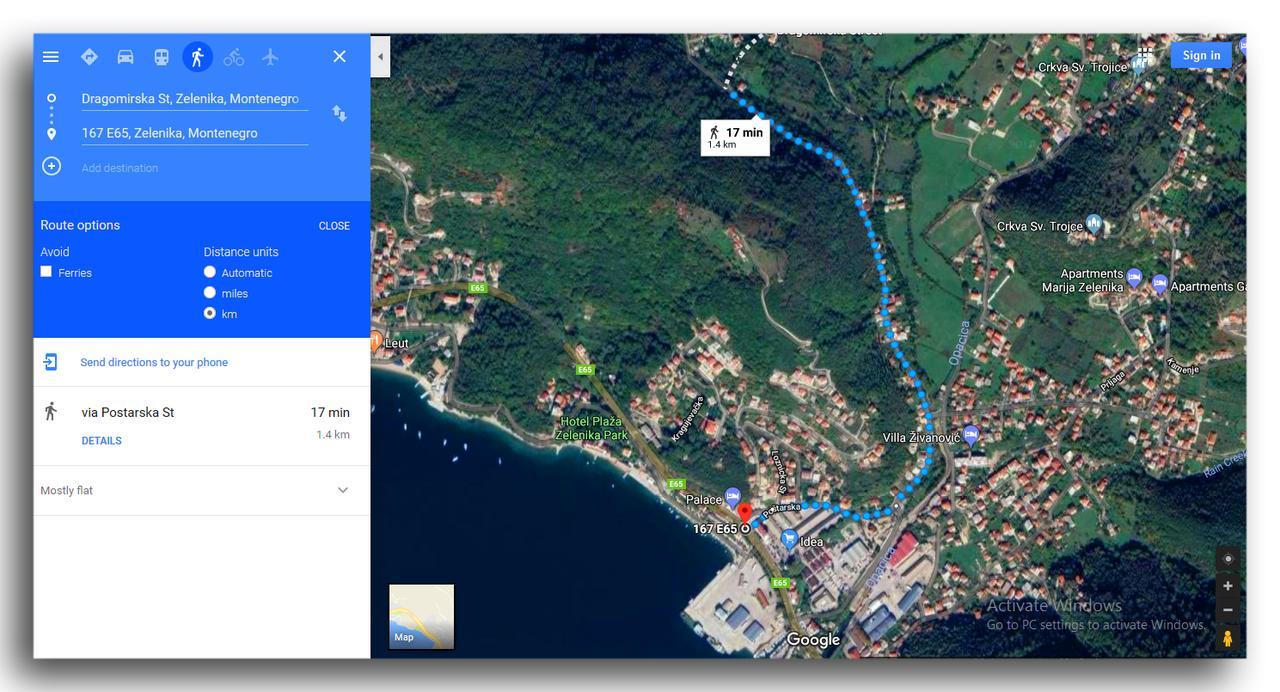The image size is (1280, 692).
Task: Select cycling travel mode
Action: (233, 57)
